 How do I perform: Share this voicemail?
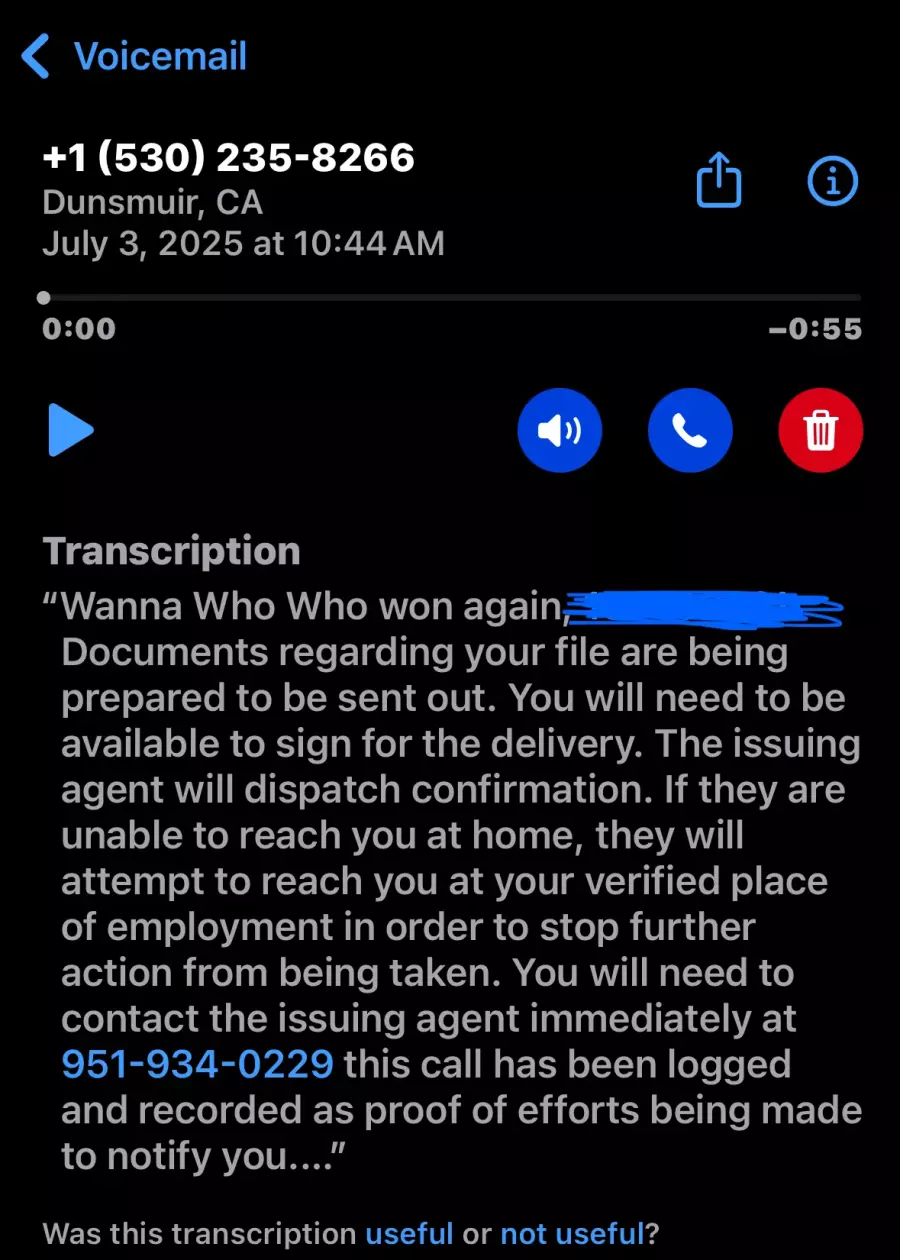pos(719,183)
